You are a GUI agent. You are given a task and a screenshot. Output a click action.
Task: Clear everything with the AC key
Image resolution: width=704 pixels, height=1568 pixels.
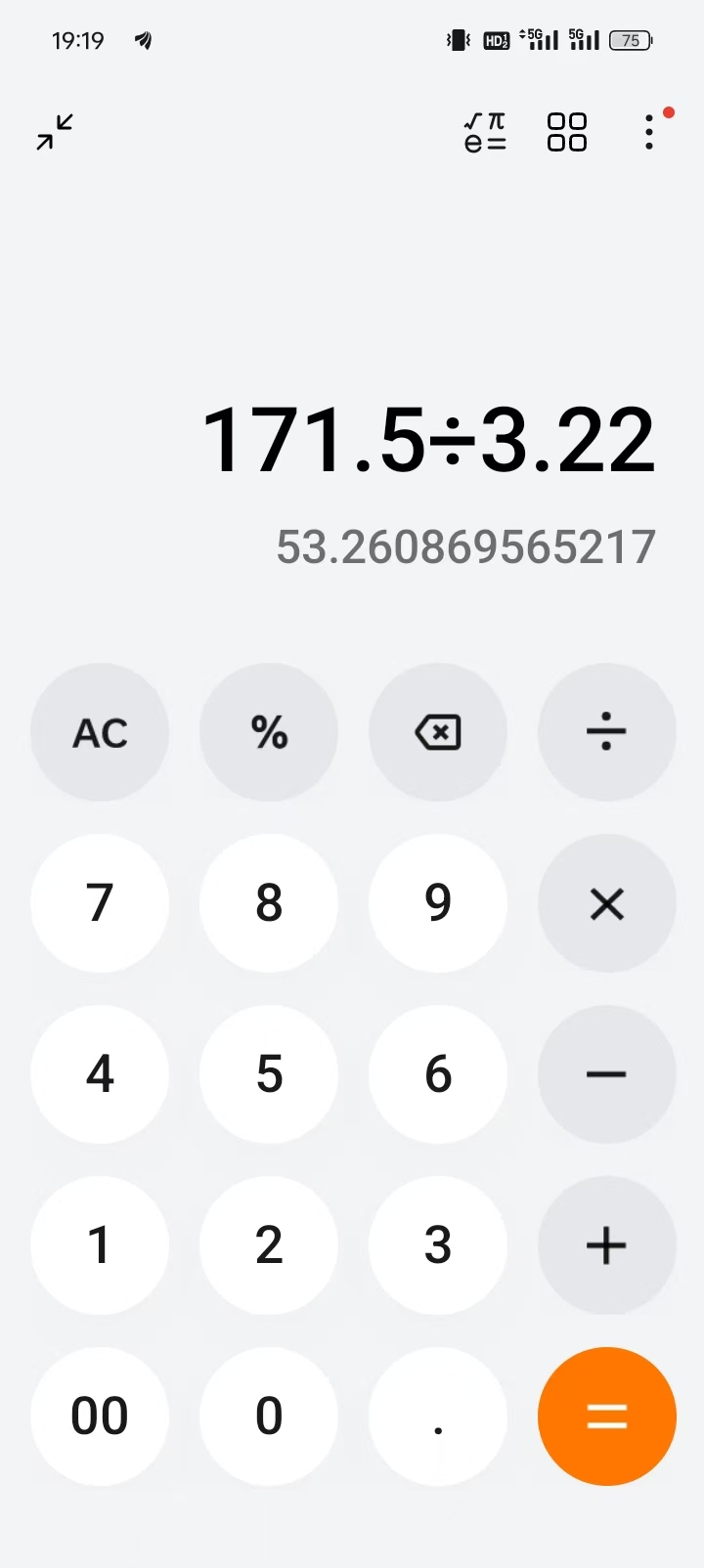pyautogui.click(x=100, y=732)
